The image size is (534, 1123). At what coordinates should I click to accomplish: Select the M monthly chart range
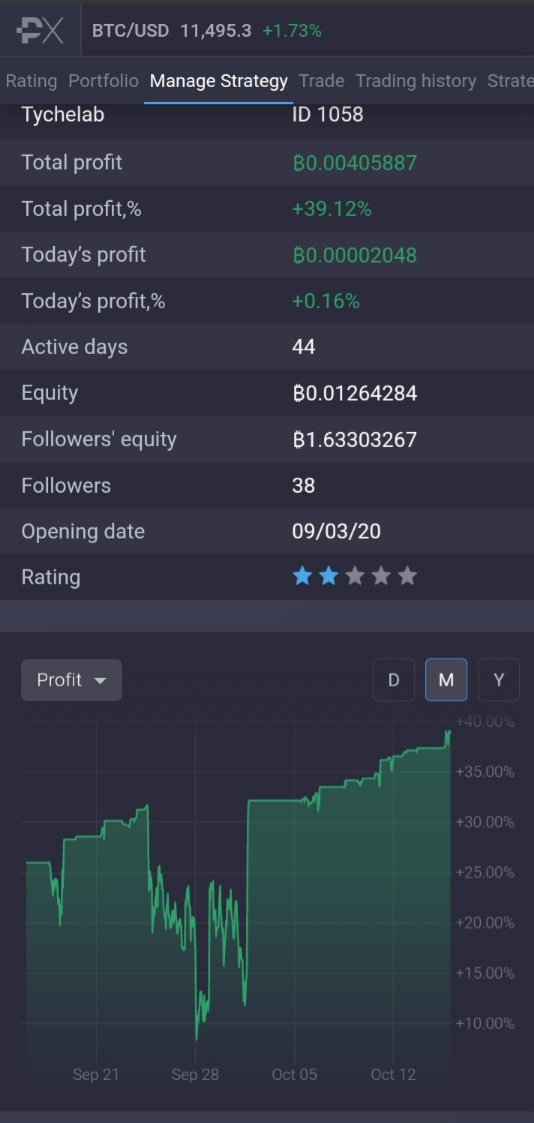446,680
